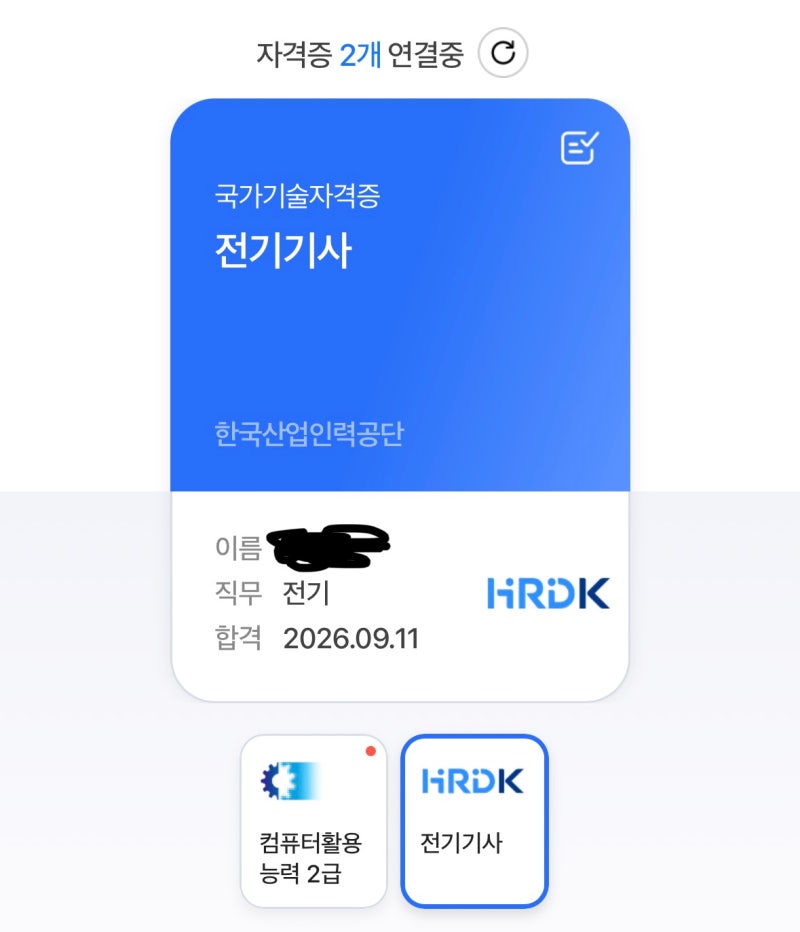Select the 컴퓨터활용능력 2급 certificate tile
This screenshot has height=932, width=800.
coord(314,821)
